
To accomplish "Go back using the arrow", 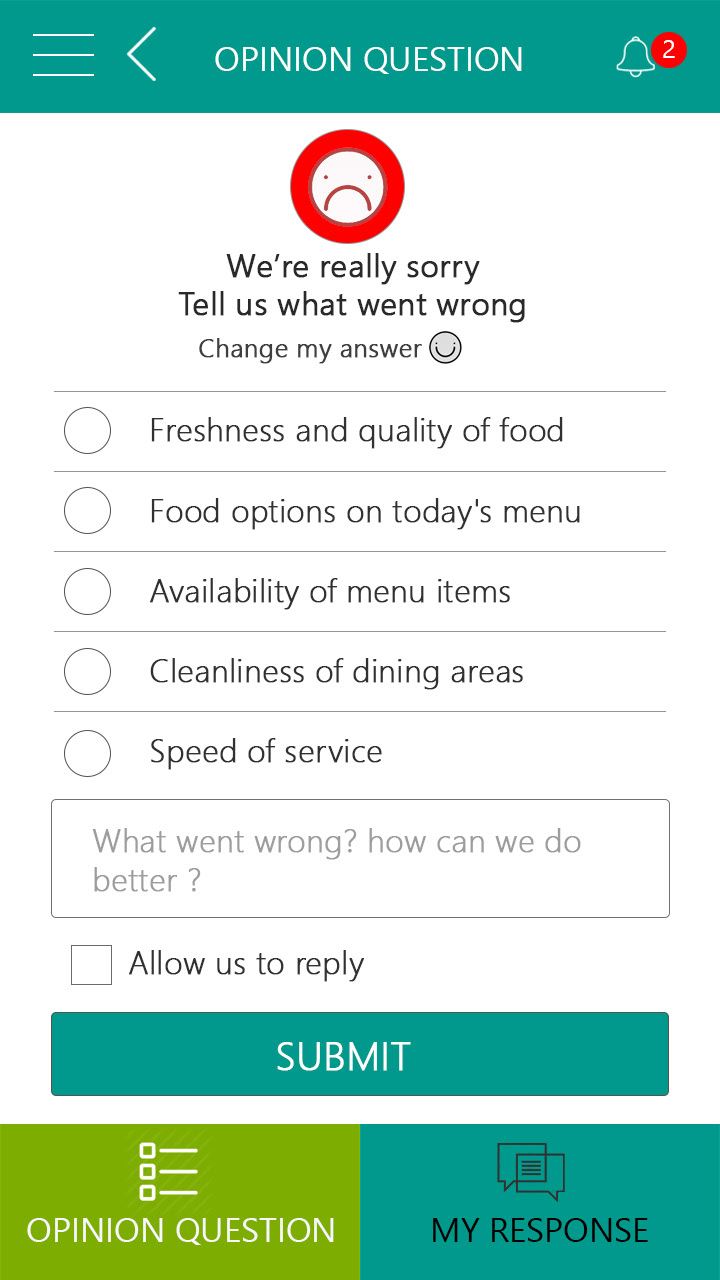I will point(142,55).
